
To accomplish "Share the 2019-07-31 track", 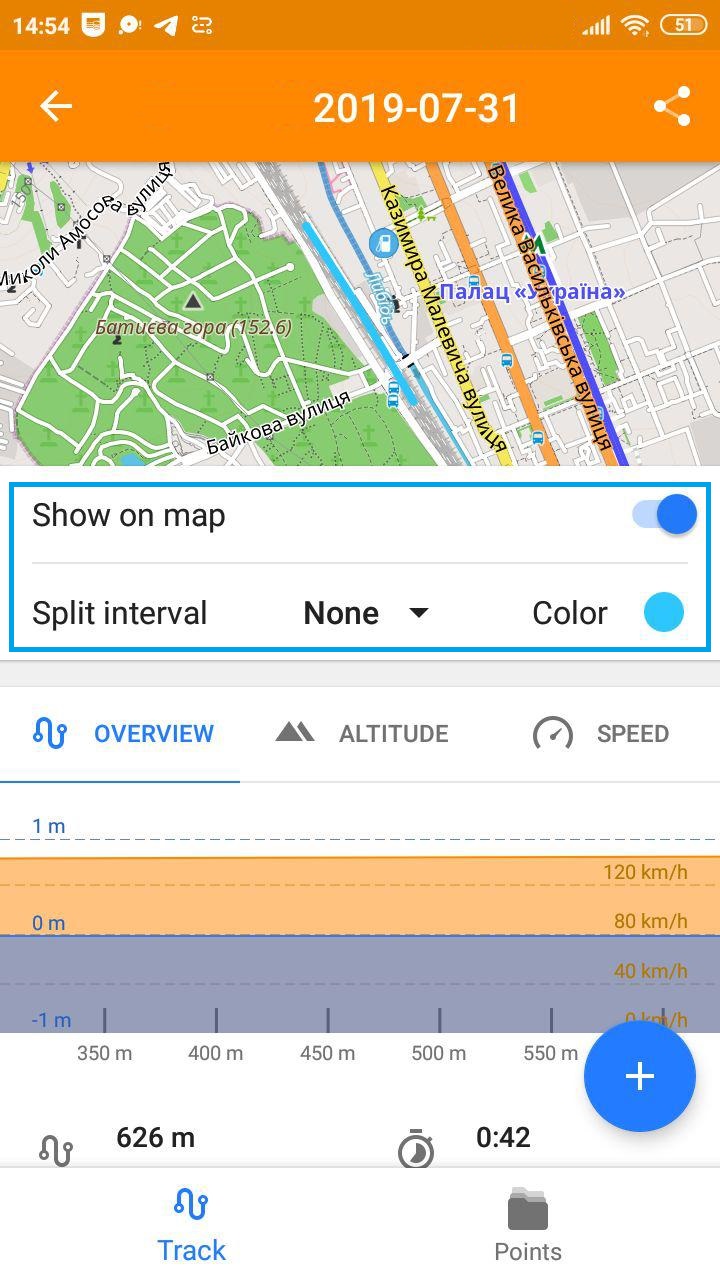I will tap(672, 106).
